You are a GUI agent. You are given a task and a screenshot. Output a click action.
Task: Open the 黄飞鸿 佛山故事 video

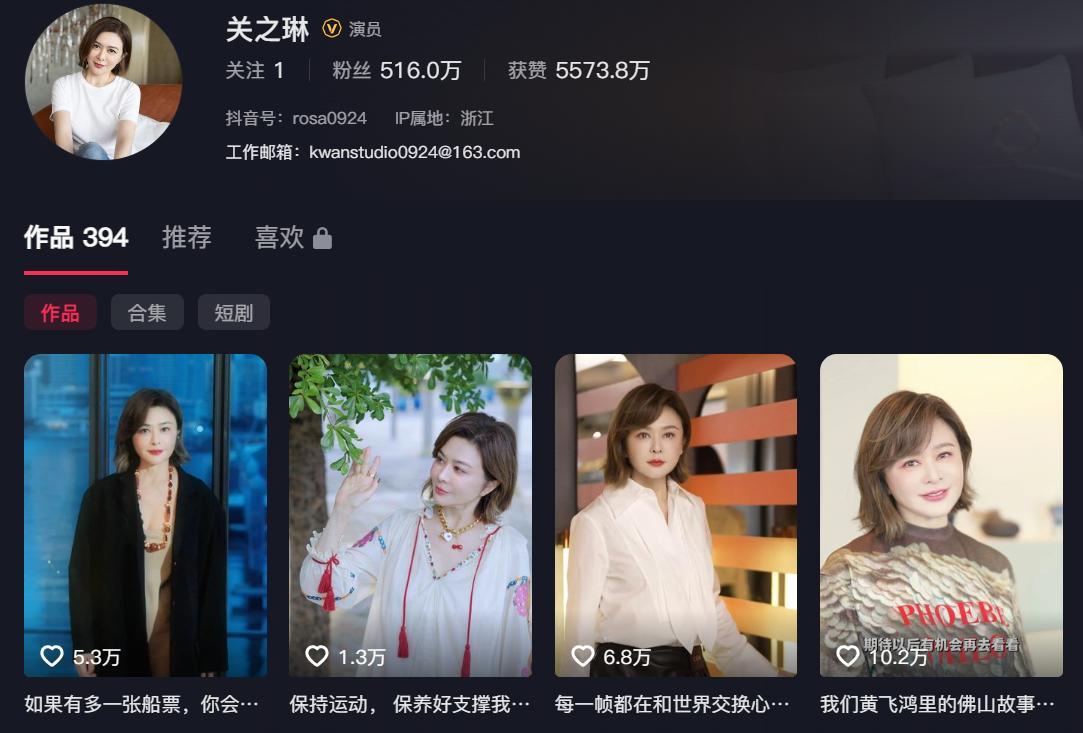tap(940, 515)
